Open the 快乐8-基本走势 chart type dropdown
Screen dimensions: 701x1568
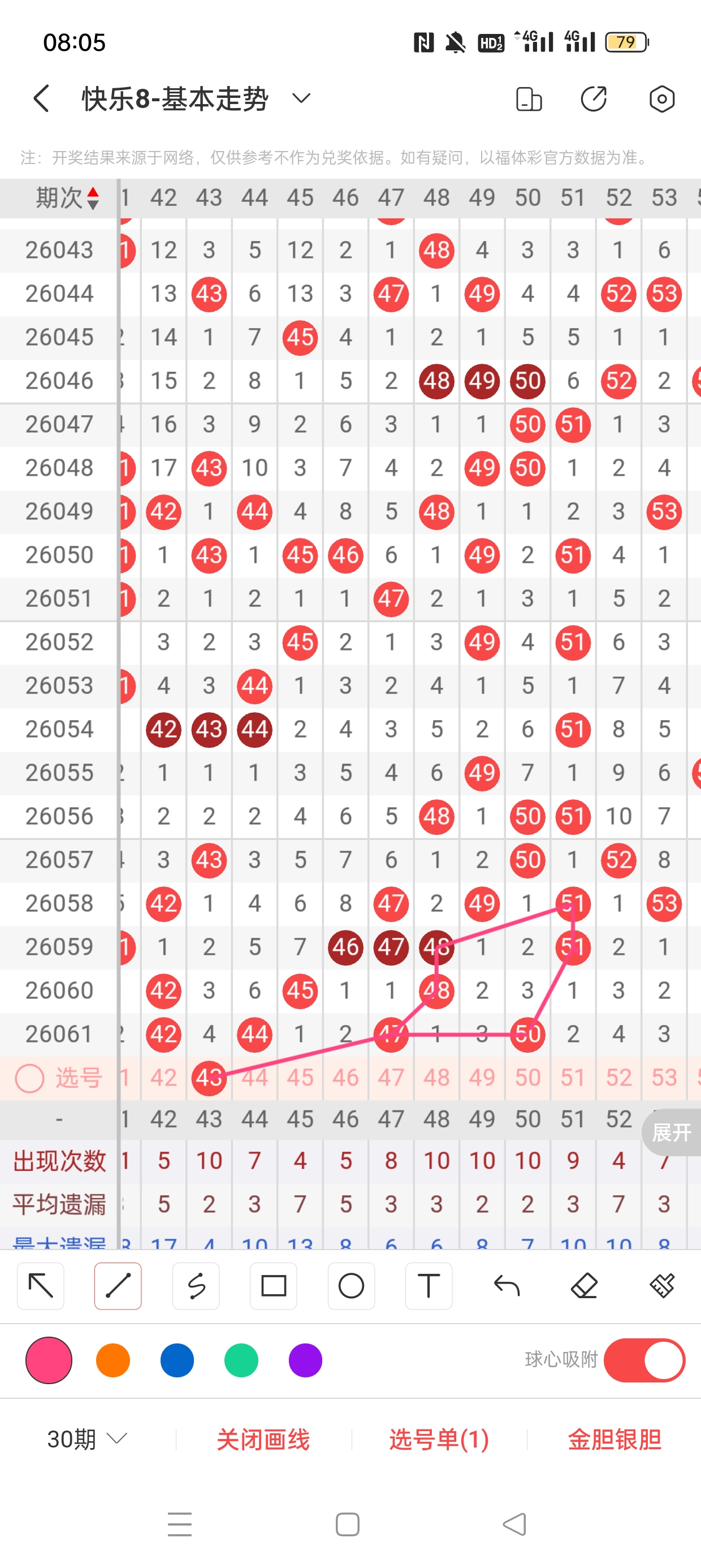point(302,98)
